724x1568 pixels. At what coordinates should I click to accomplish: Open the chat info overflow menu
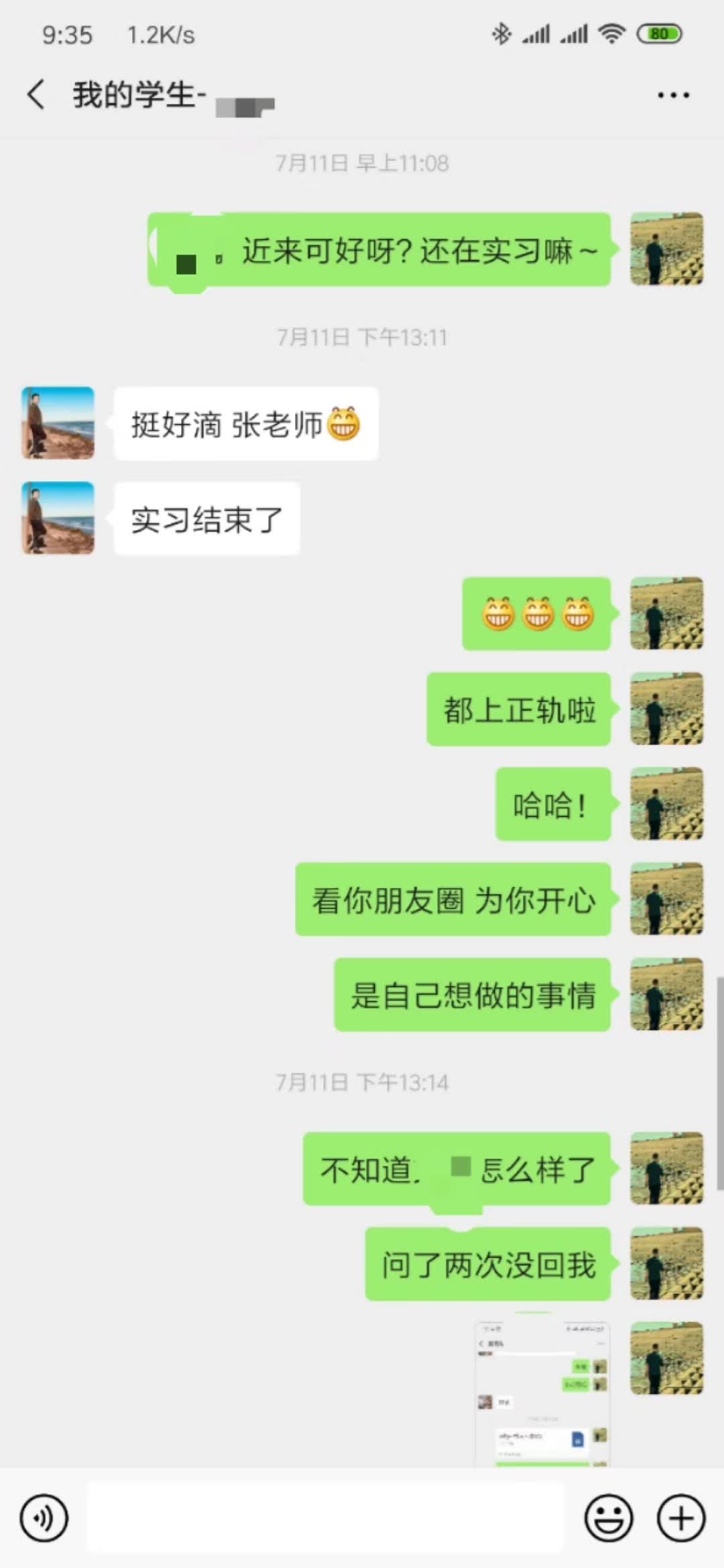click(x=673, y=95)
